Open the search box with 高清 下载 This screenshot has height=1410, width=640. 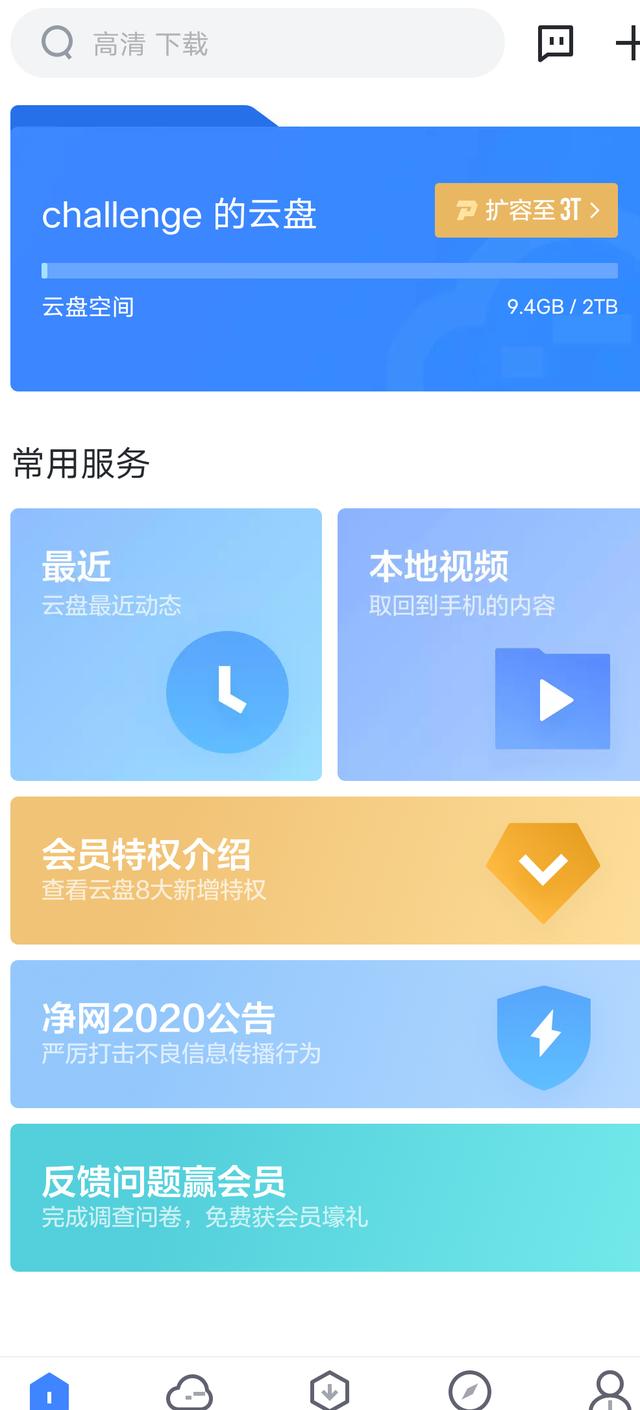click(x=256, y=44)
